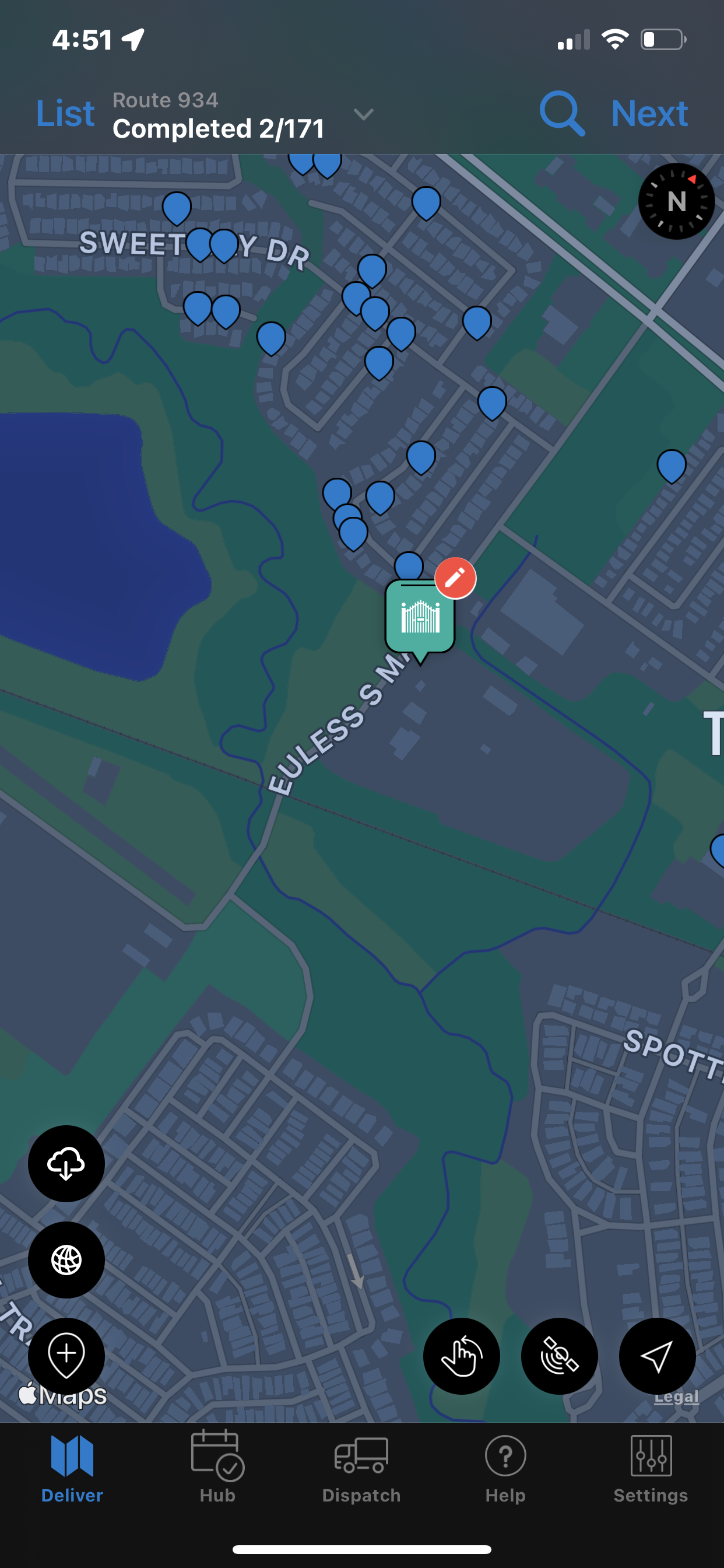
Task: Open the Legal link
Action: [676, 1397]
